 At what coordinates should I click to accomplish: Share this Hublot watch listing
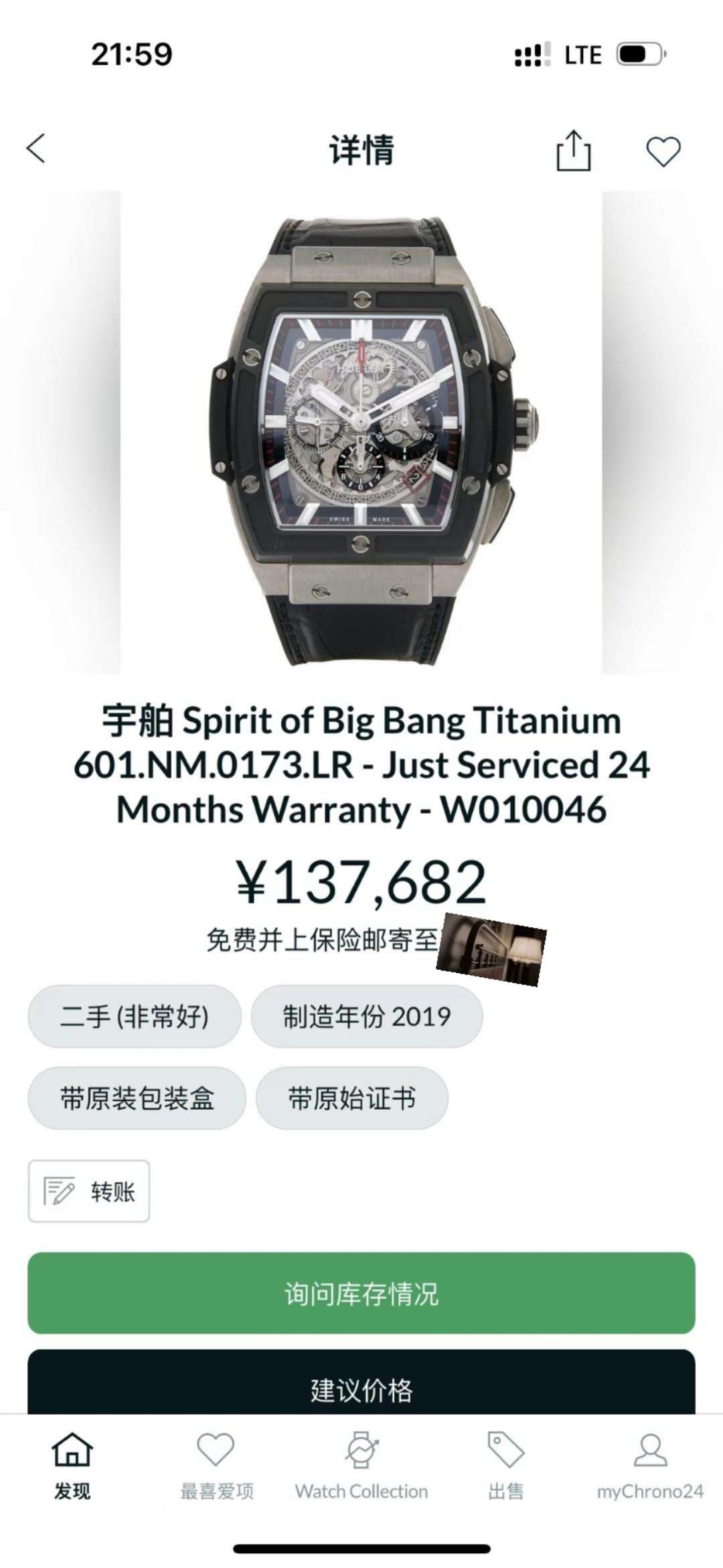pos(574,151)
